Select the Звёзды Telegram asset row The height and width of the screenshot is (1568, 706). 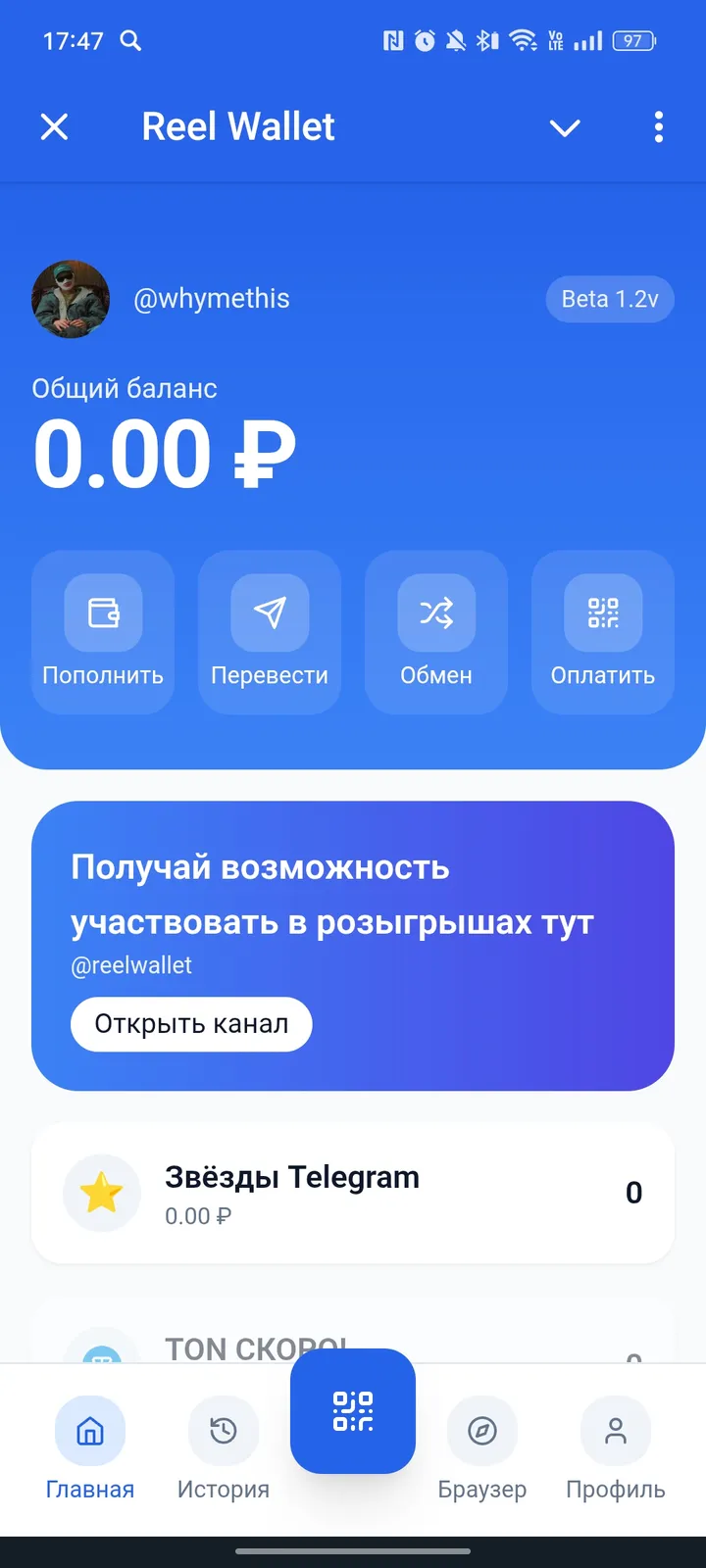[x=353, y=1193]
